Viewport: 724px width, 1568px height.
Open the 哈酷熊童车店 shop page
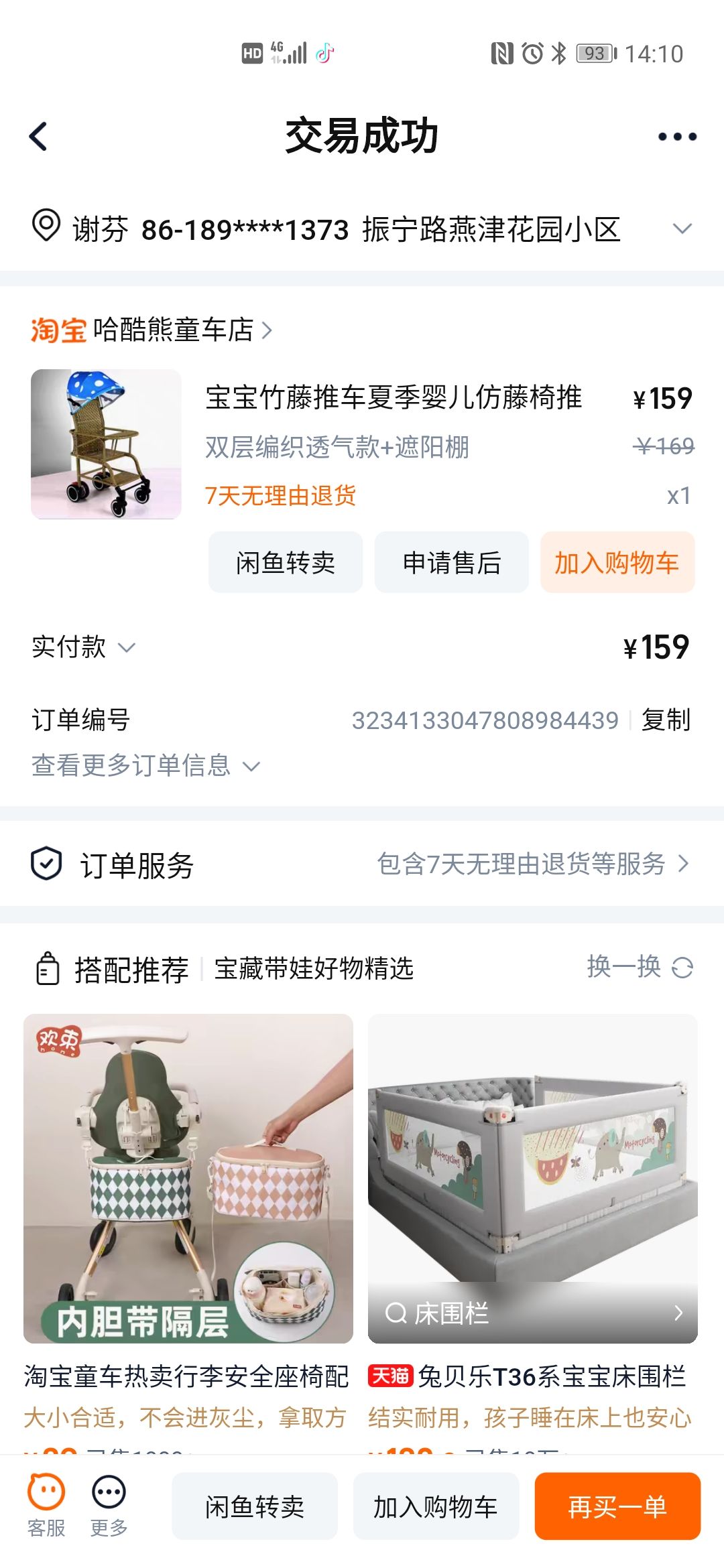tap(174, 330)
